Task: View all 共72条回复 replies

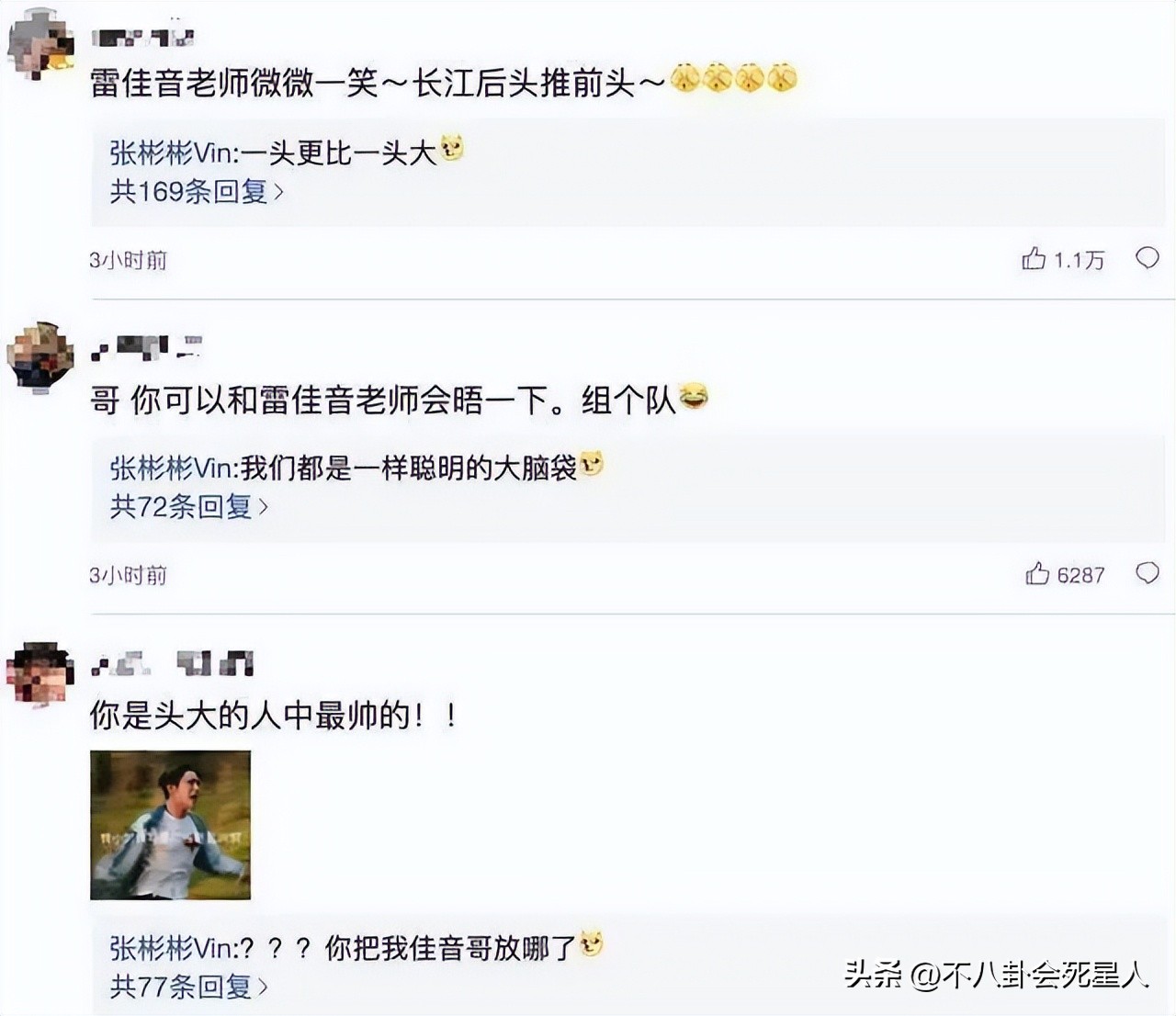Action: point(189,506)
